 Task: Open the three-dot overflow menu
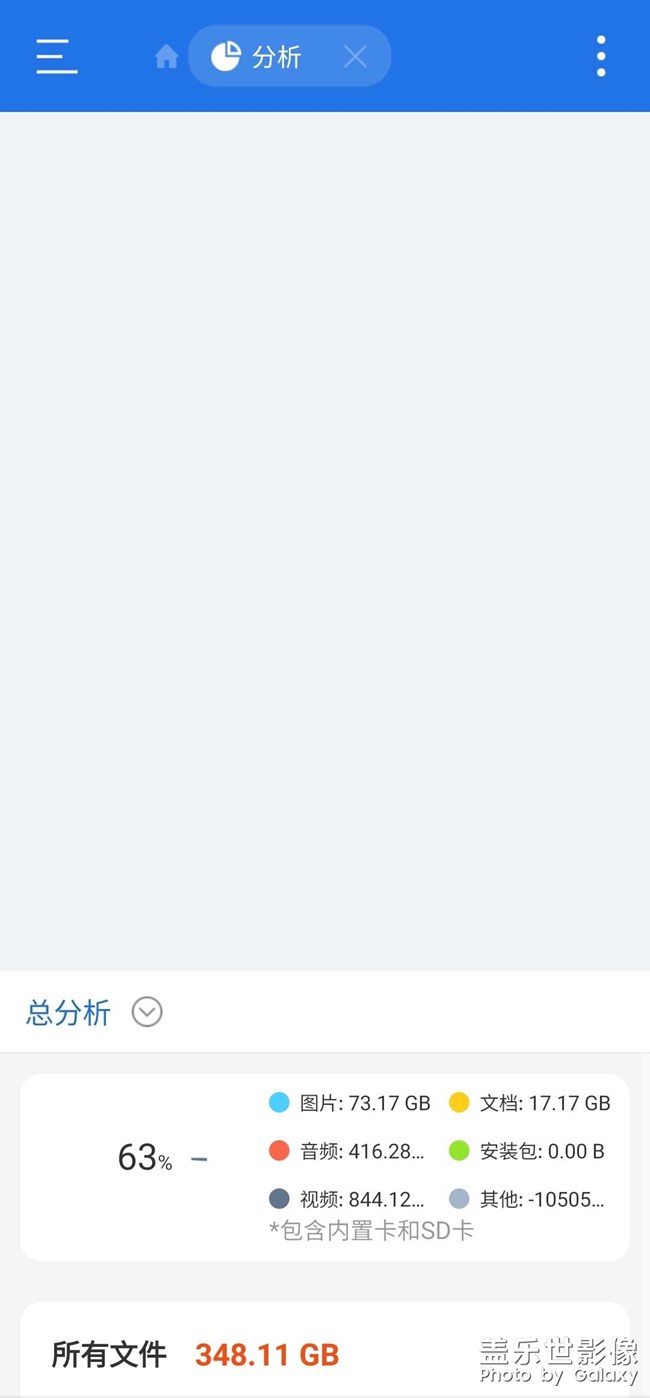[600, 56]
